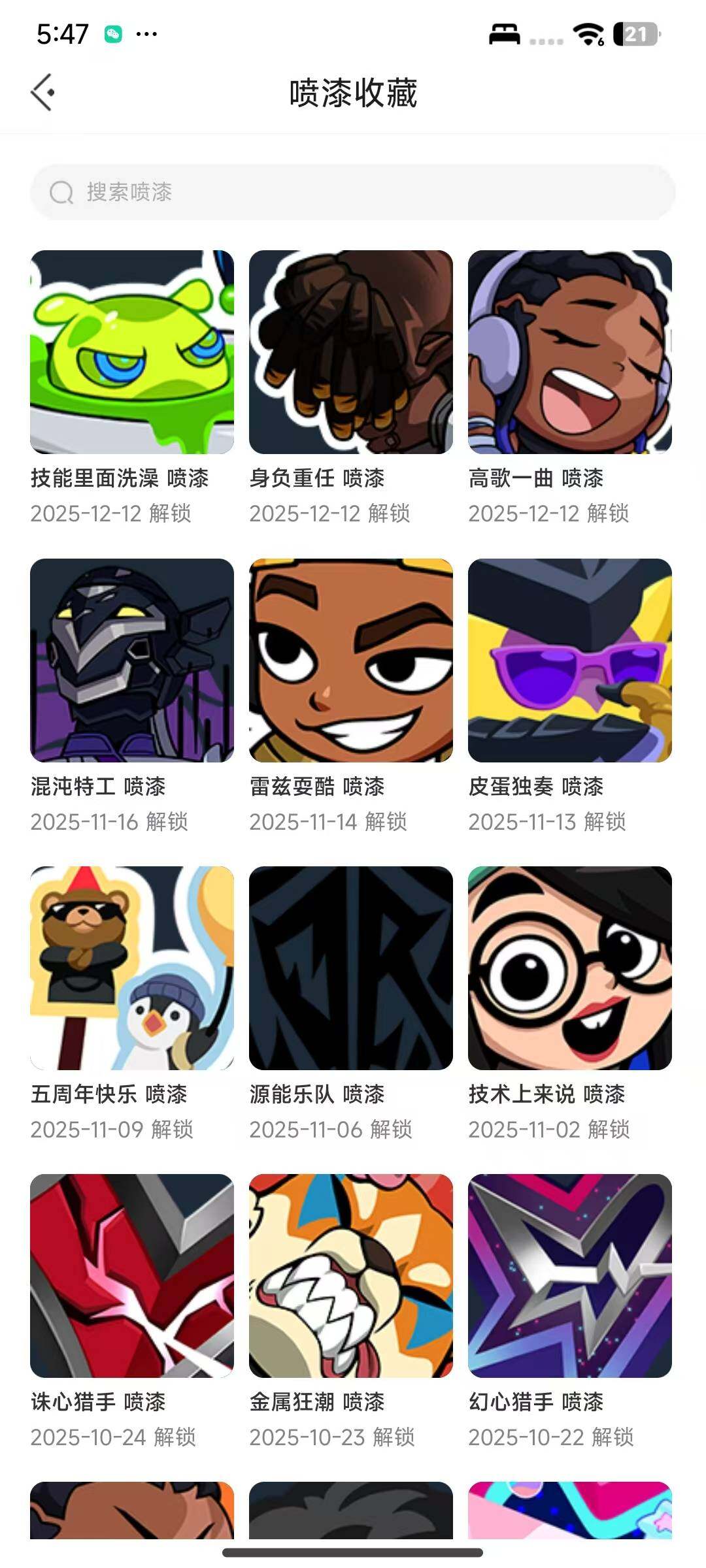Tap the 喷漆收藏 page title

353,91
